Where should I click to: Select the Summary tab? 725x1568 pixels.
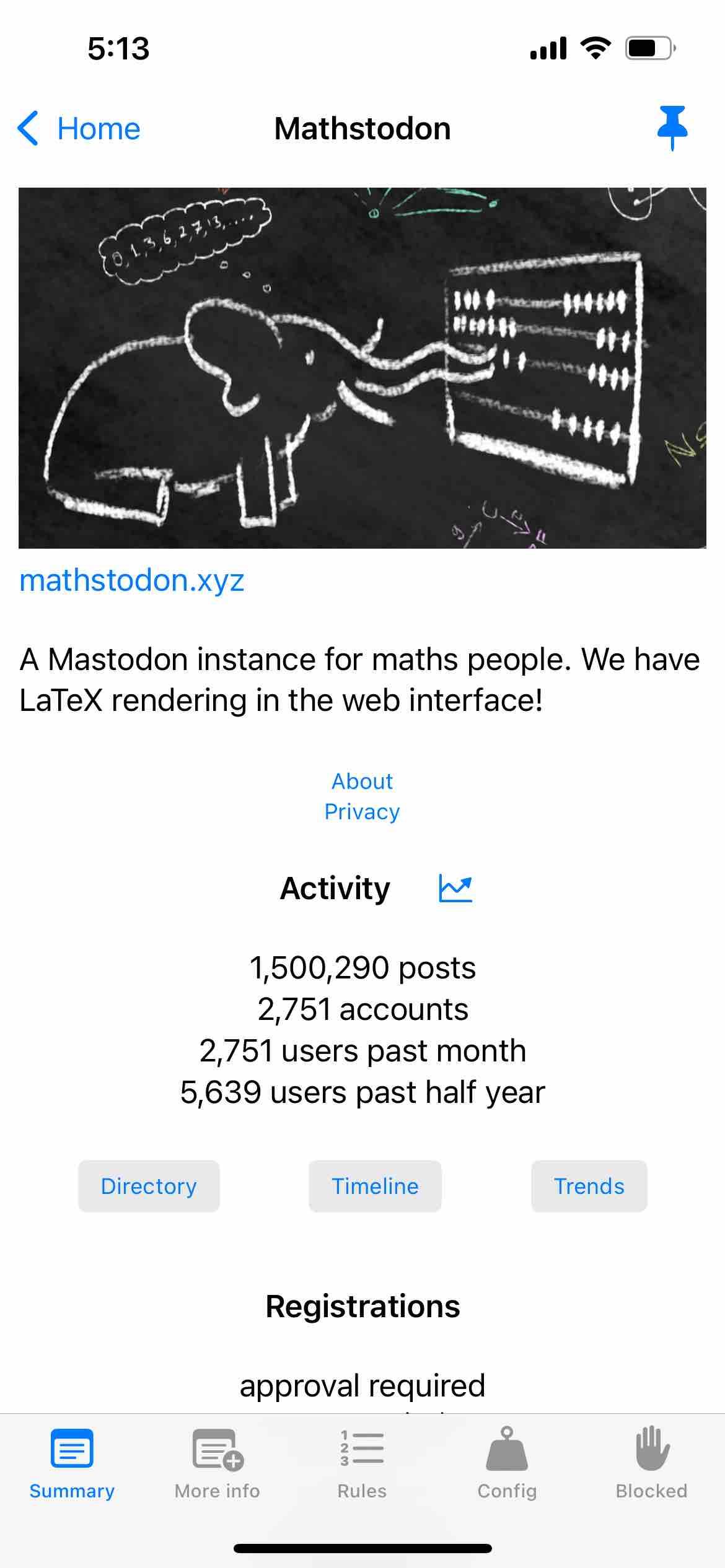click(72, 1464)
